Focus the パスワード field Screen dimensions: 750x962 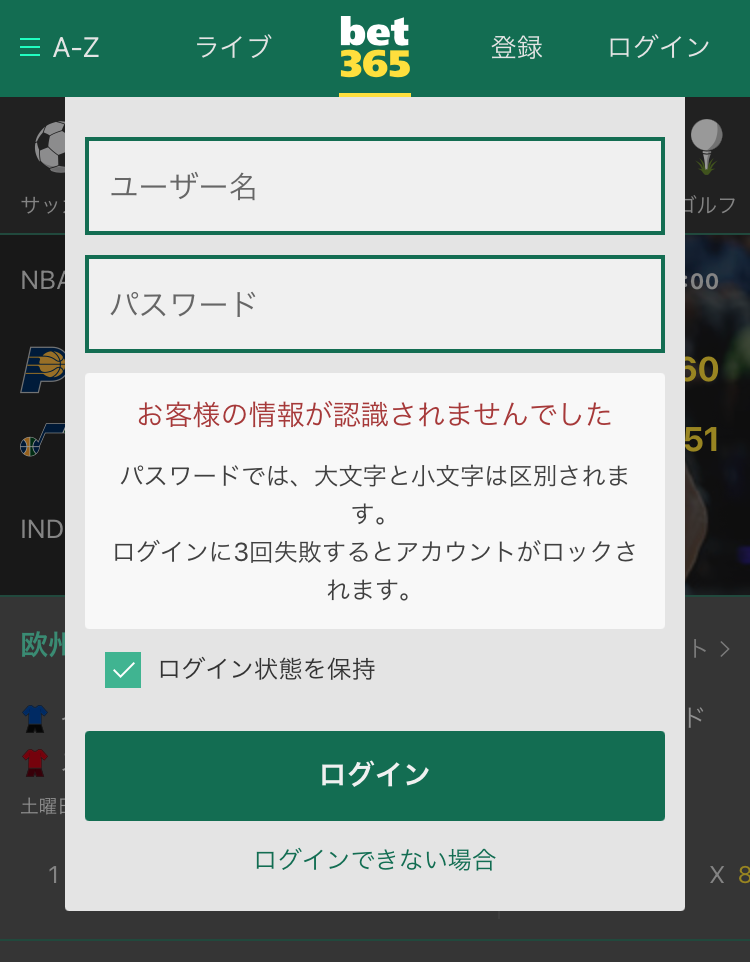375,304
